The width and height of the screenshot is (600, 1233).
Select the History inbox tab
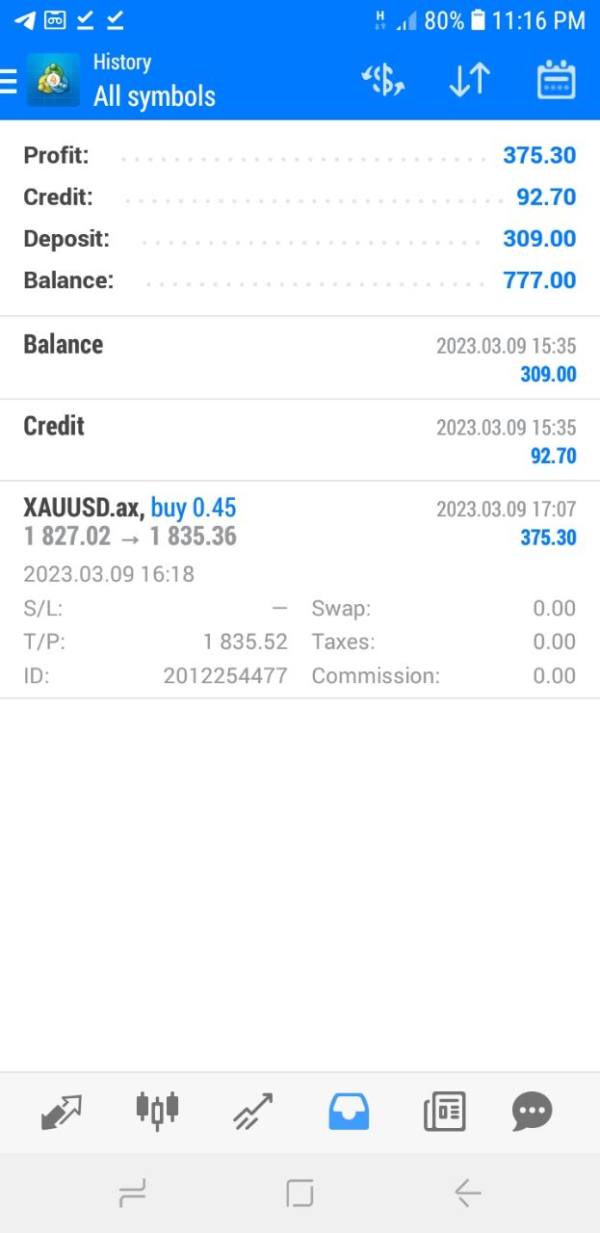(x=349, y=1111)
